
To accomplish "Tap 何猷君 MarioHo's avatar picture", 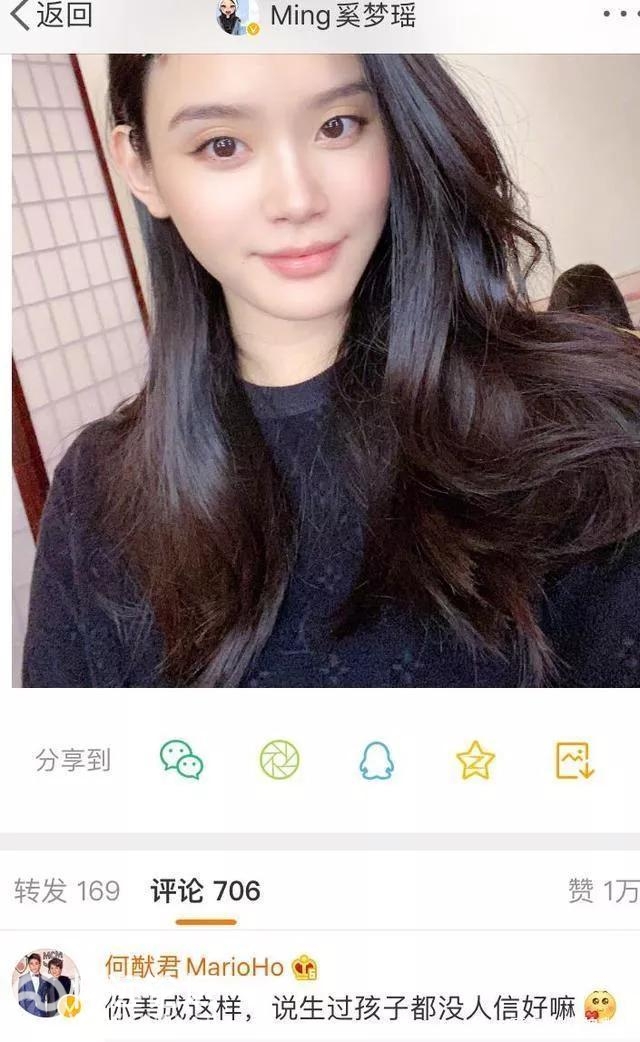I will click(x=47, y=983).
